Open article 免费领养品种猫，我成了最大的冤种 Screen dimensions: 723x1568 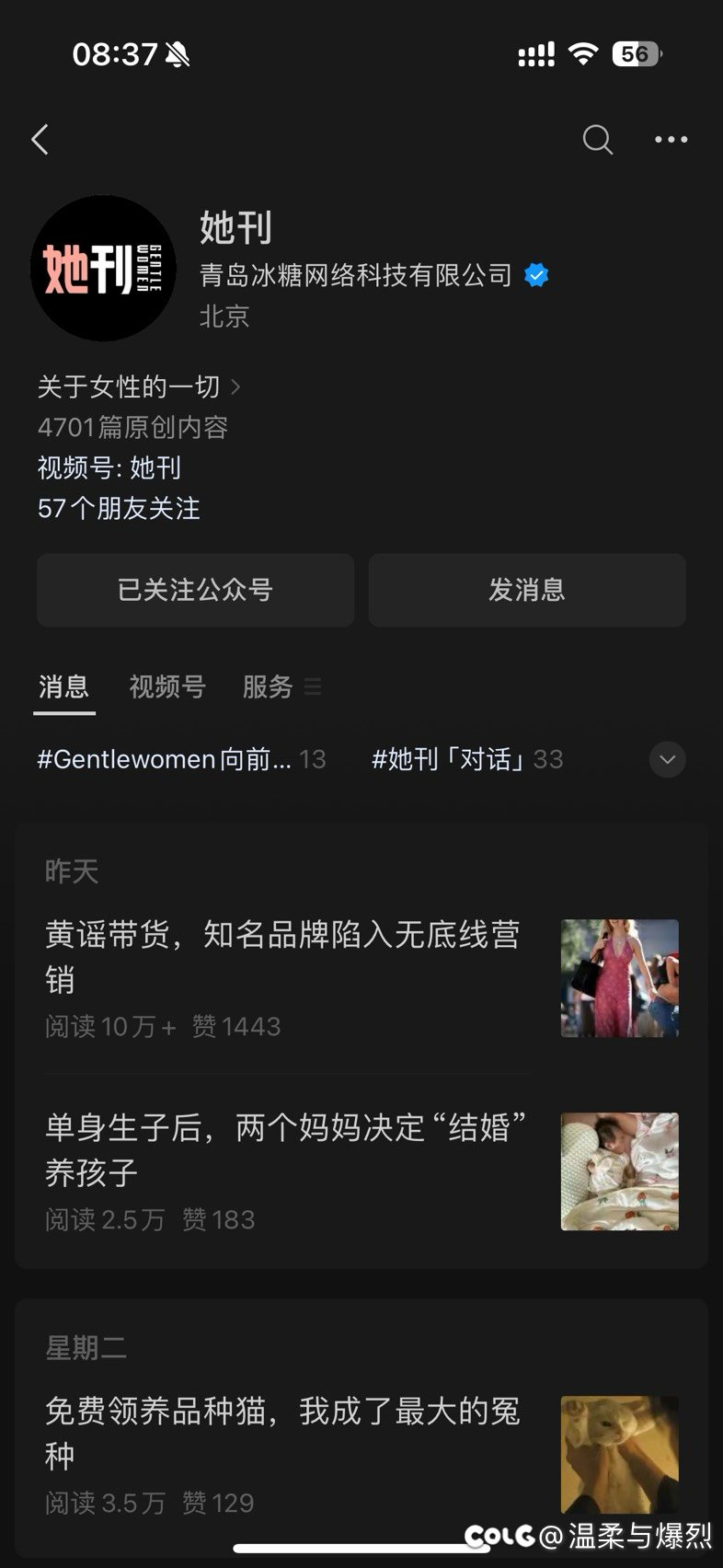click(361, 1455)
